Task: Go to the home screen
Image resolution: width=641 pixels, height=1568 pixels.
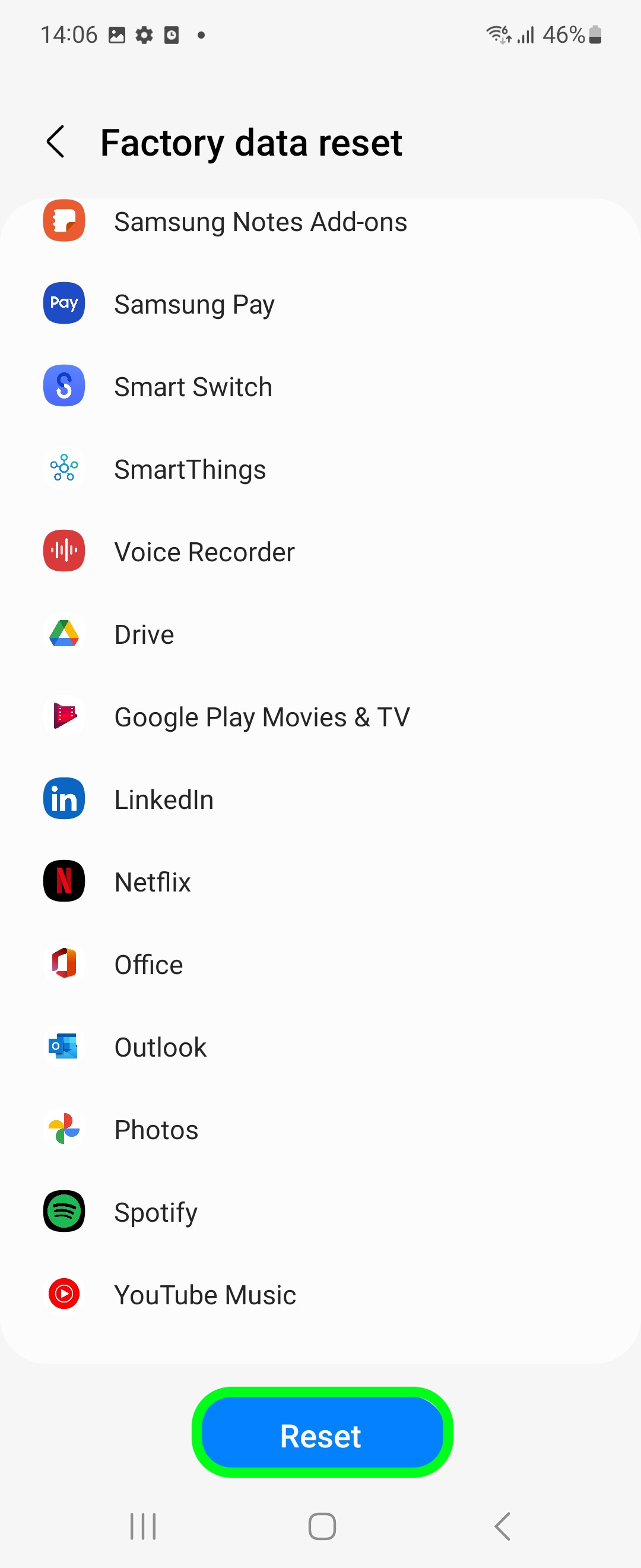Action: 322,1526
